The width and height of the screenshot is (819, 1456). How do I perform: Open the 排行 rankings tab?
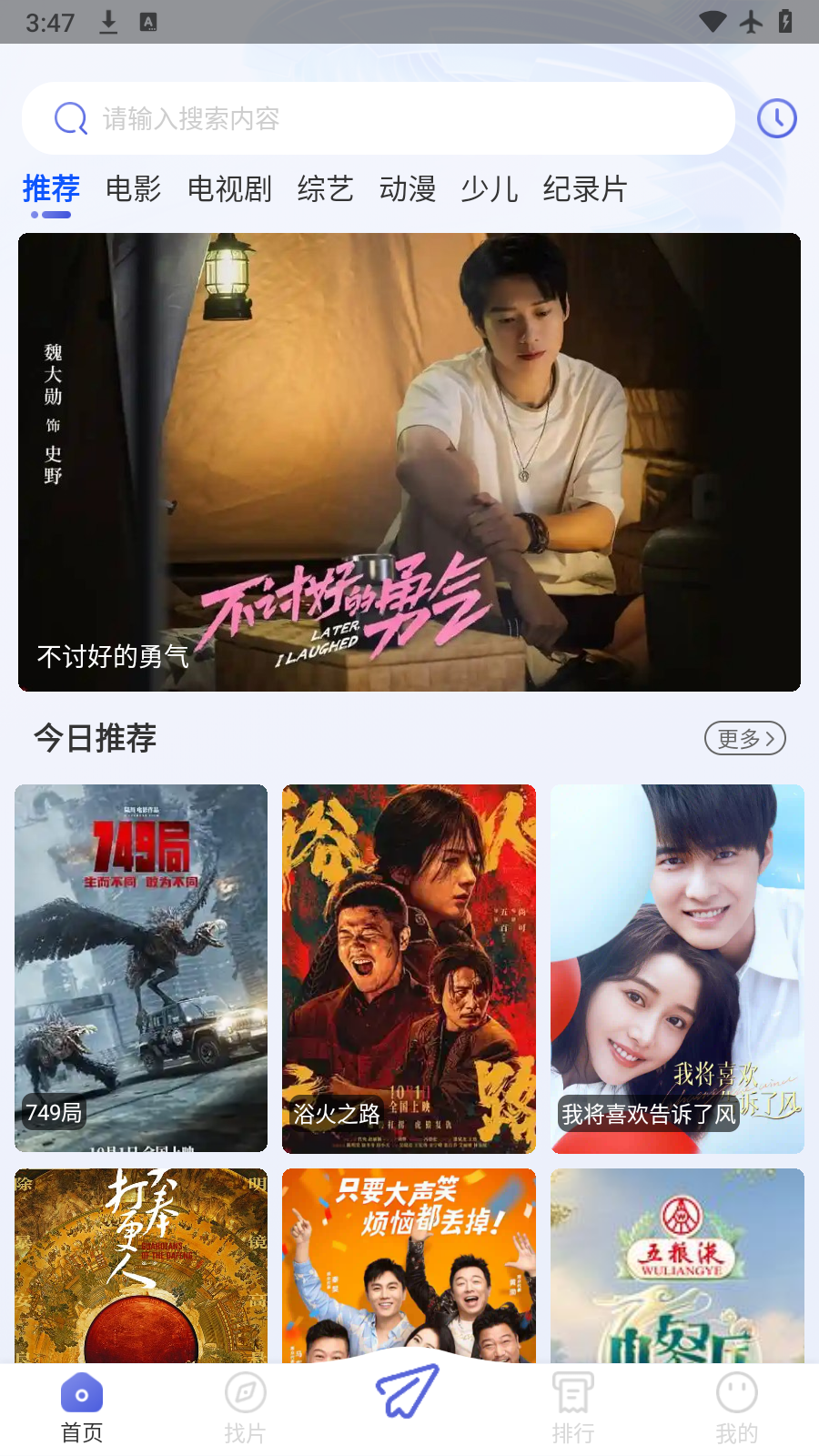click(572, 1408)
